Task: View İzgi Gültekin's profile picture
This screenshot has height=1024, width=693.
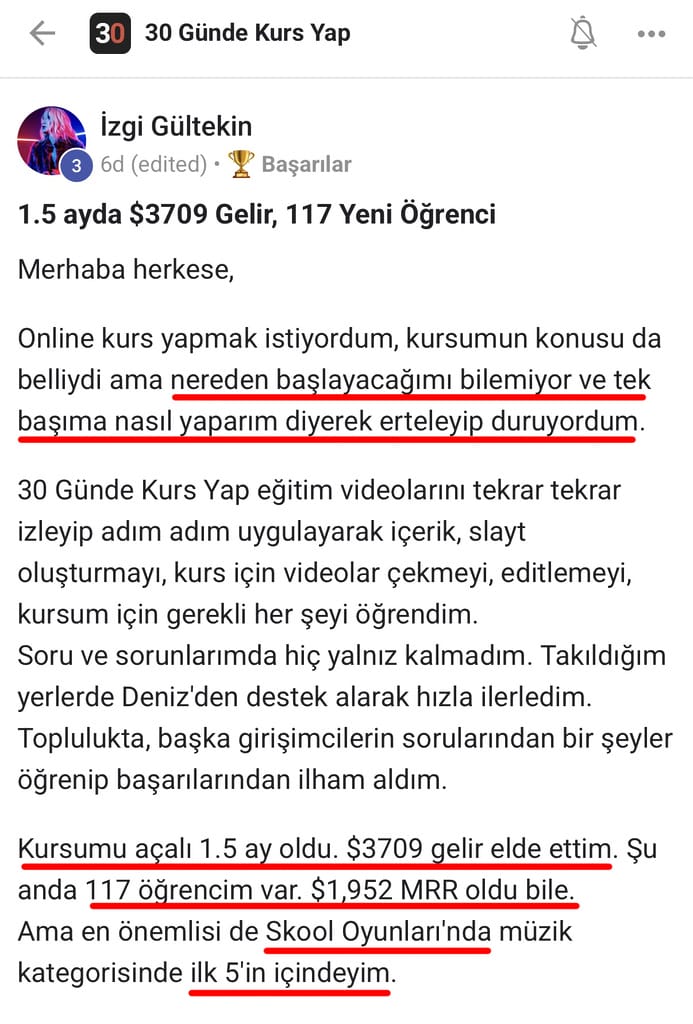Action: pyautogui.click(x=52, y=141)
